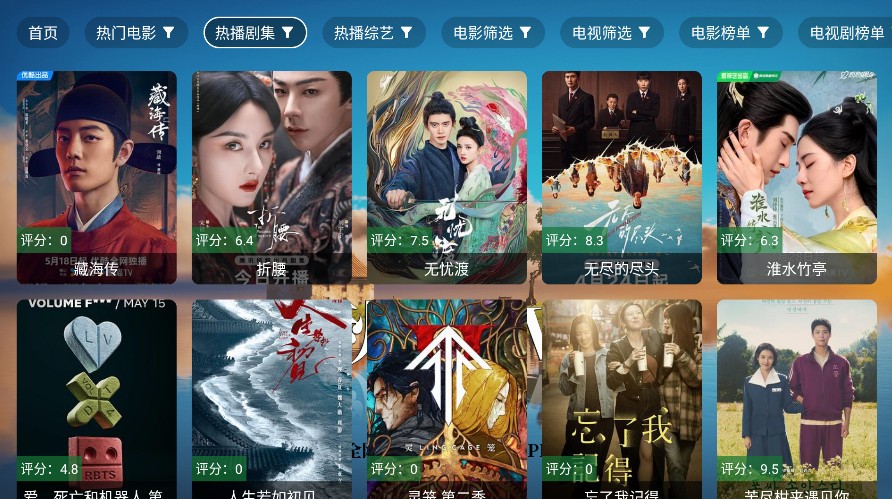892x499 pixels.
Task: Go to the 电视剧榜单 tab
Action: point(846,33)
